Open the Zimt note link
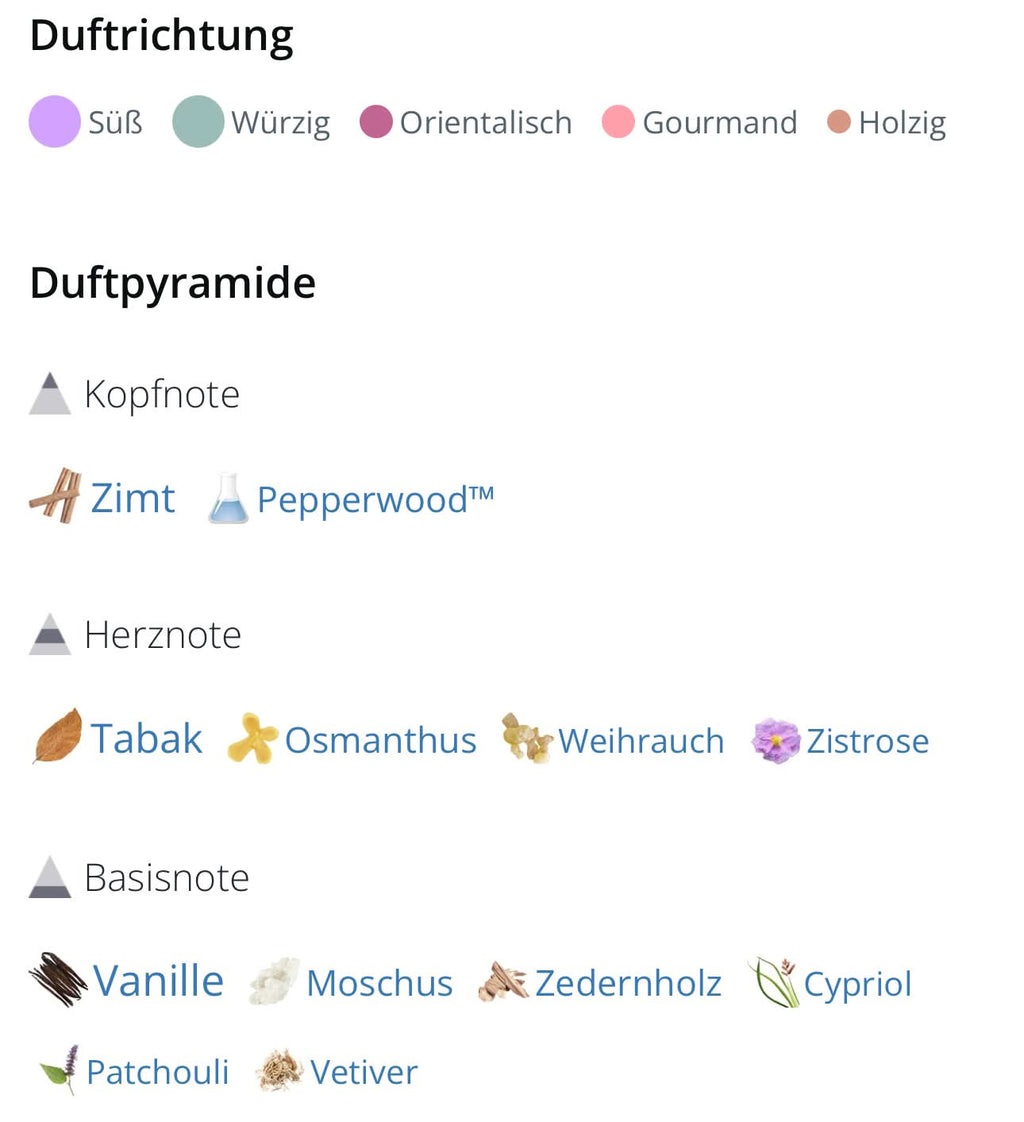The width and height of the screenshot is (1024, 1122). (x=132, y=498)
